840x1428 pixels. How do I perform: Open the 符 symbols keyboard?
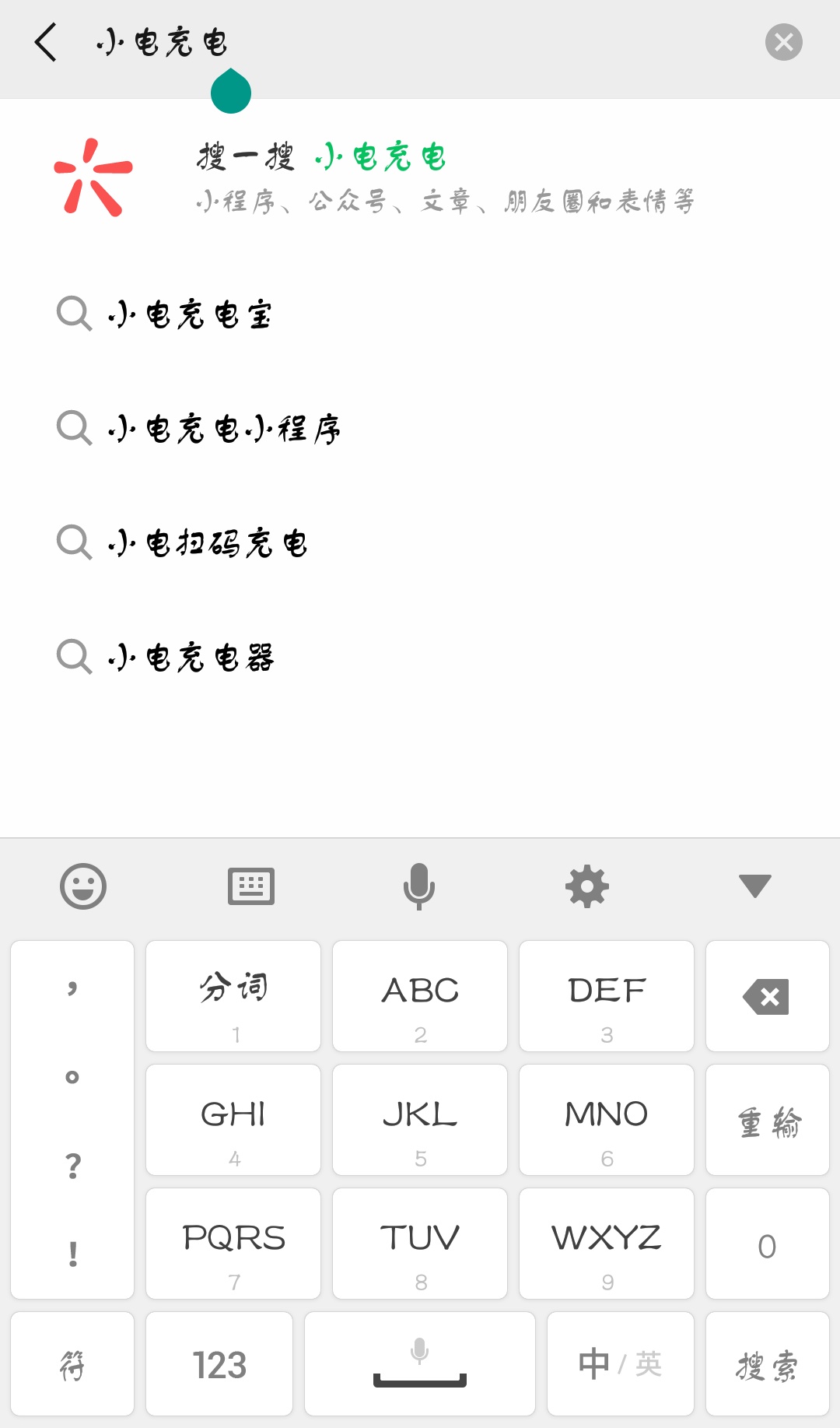click(72, 1364)
